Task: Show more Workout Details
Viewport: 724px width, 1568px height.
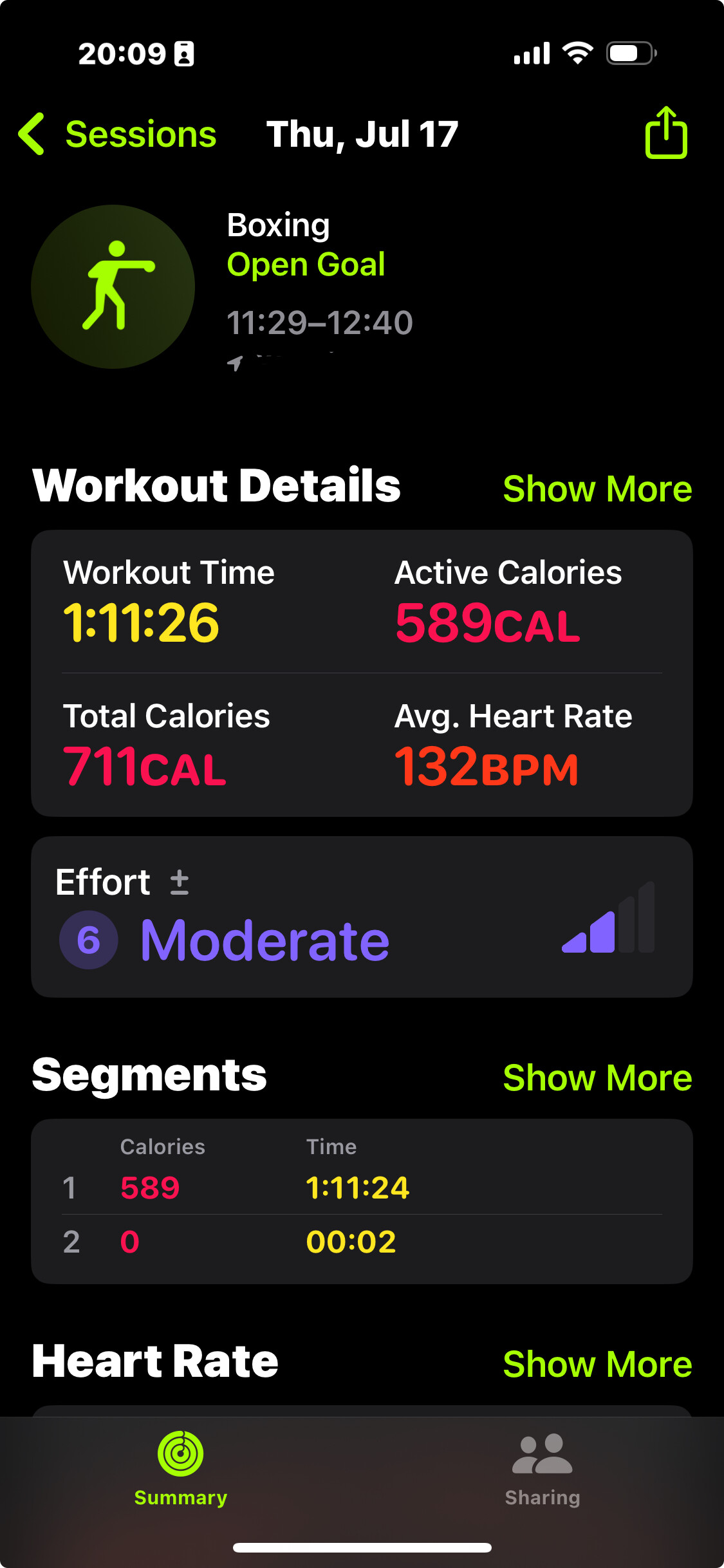Action: click(x=597, y=489)
